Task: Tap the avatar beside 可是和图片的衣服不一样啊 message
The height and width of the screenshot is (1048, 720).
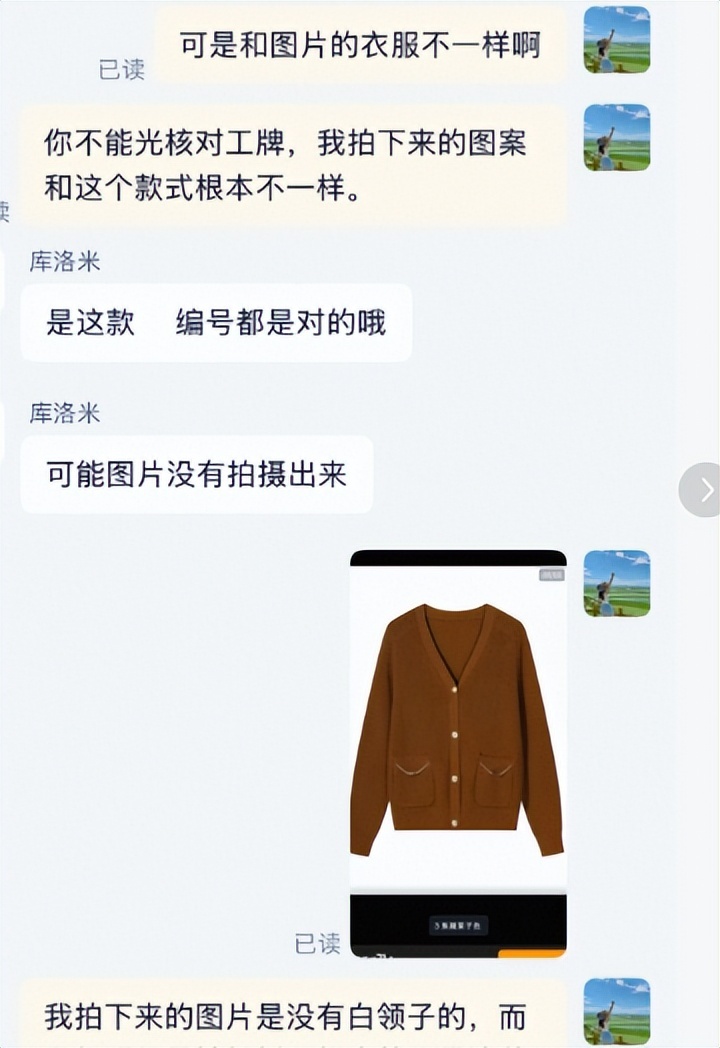Action: [617, 42]
